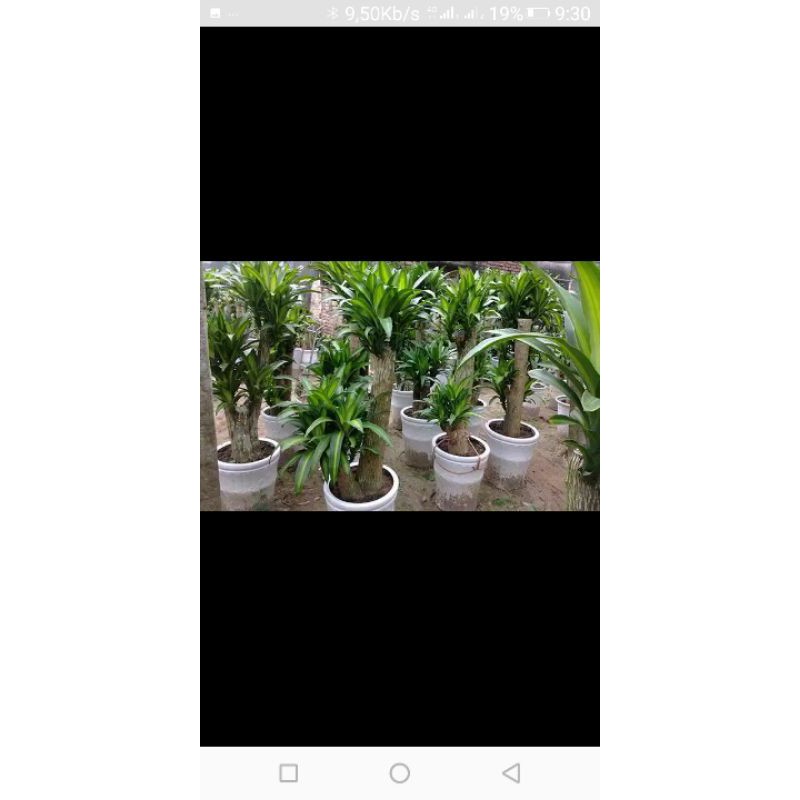
Task: Tap the plant photo to show viewer controls
Action: [399, 386]
